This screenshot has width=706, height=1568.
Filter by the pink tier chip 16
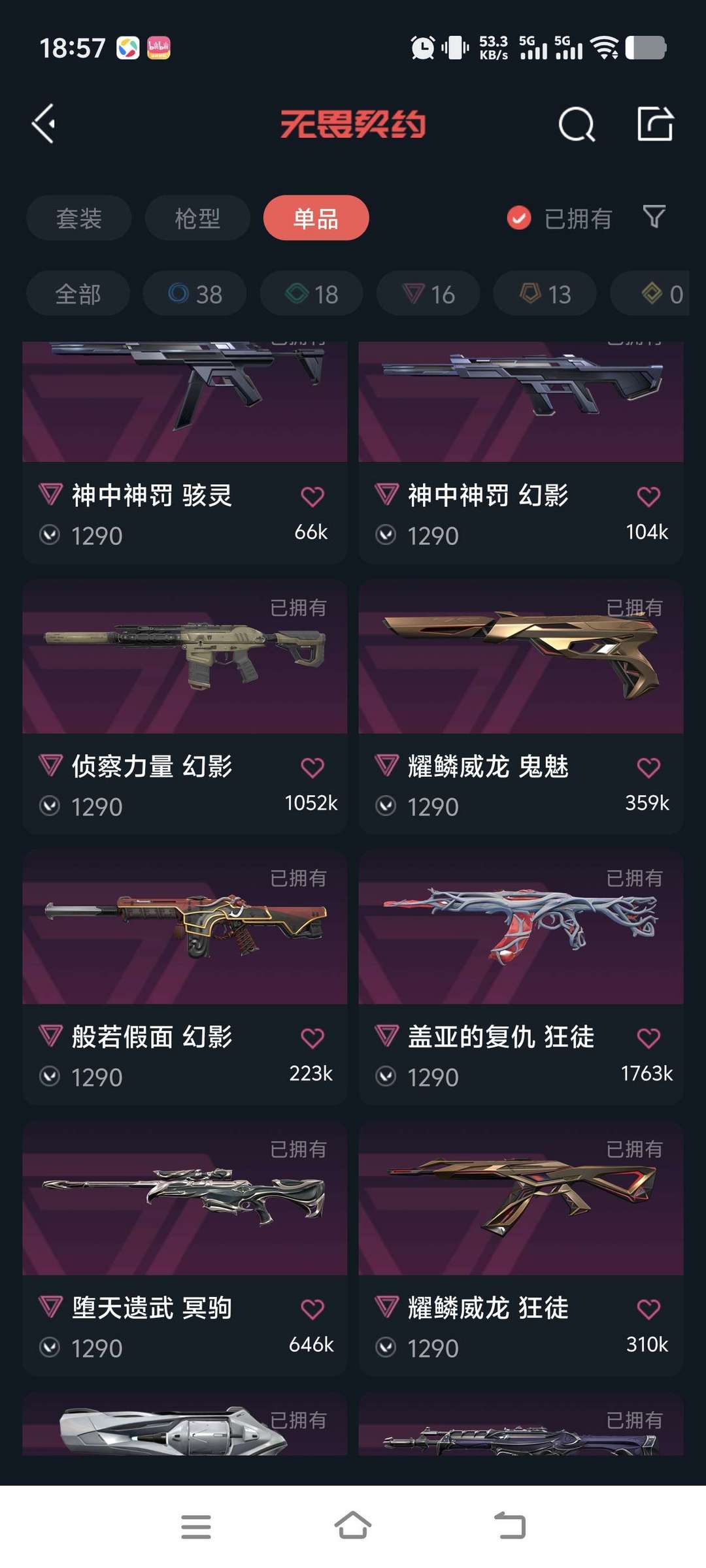coord(428,293)
